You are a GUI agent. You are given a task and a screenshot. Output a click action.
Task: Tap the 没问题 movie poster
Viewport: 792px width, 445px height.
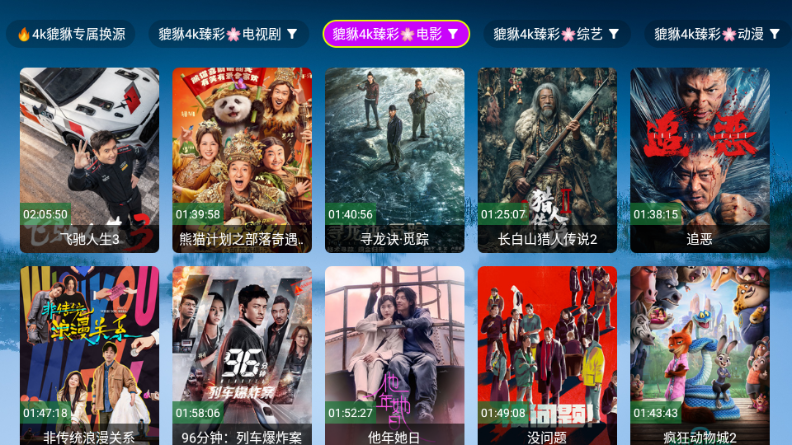coord(547,355)
